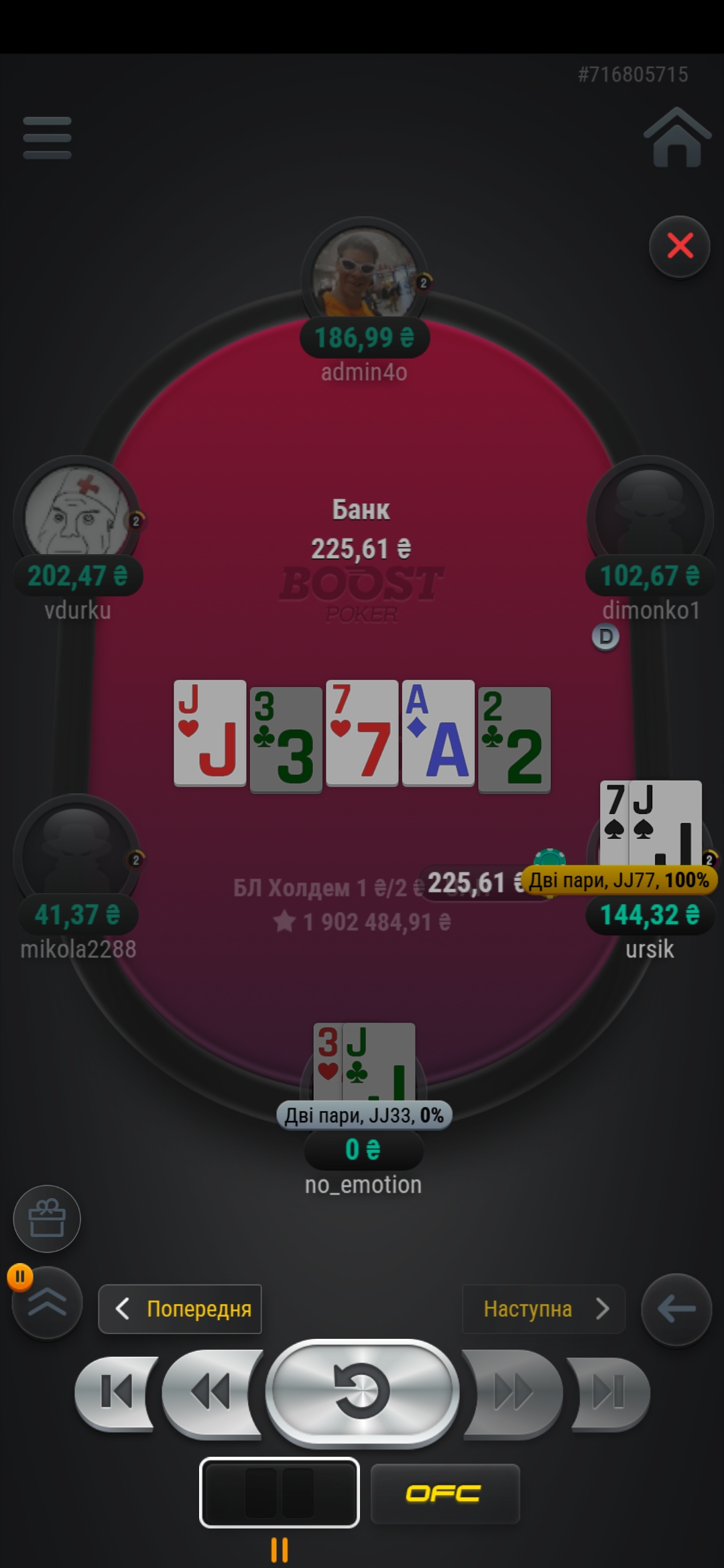Restart the hand replay

coord(362,1392)
